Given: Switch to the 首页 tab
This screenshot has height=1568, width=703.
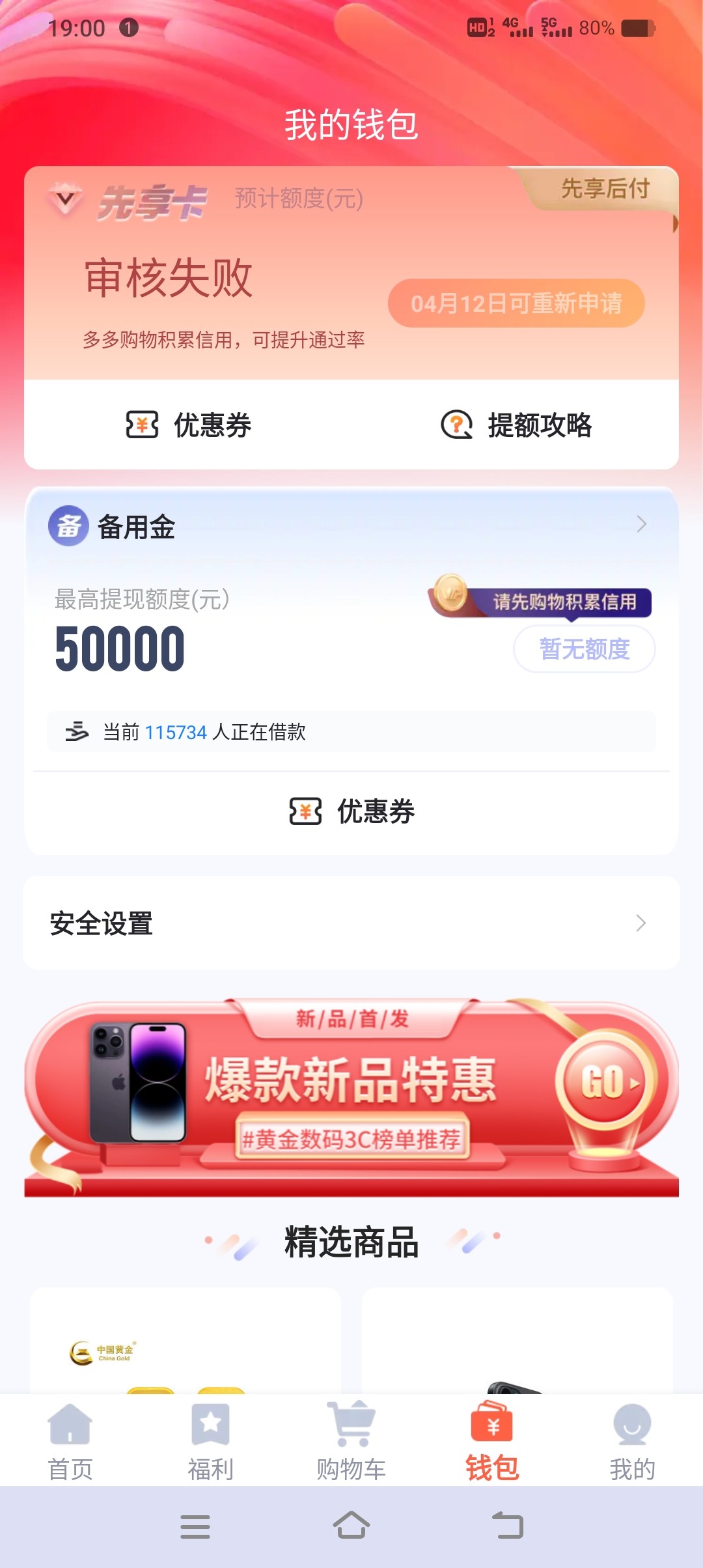Looking at the screenshot, I should [70, 1441].
